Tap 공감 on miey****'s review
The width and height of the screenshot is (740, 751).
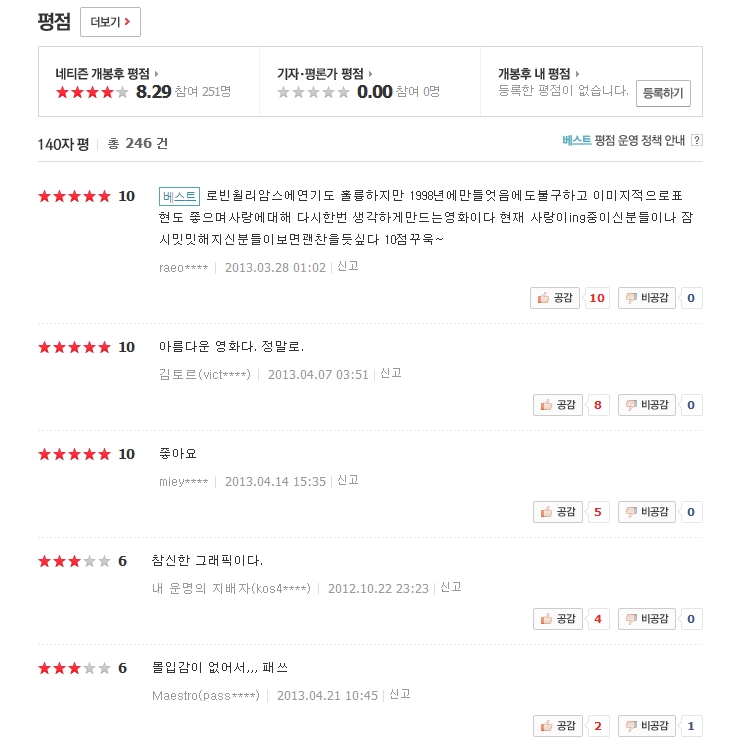point(556,512)
